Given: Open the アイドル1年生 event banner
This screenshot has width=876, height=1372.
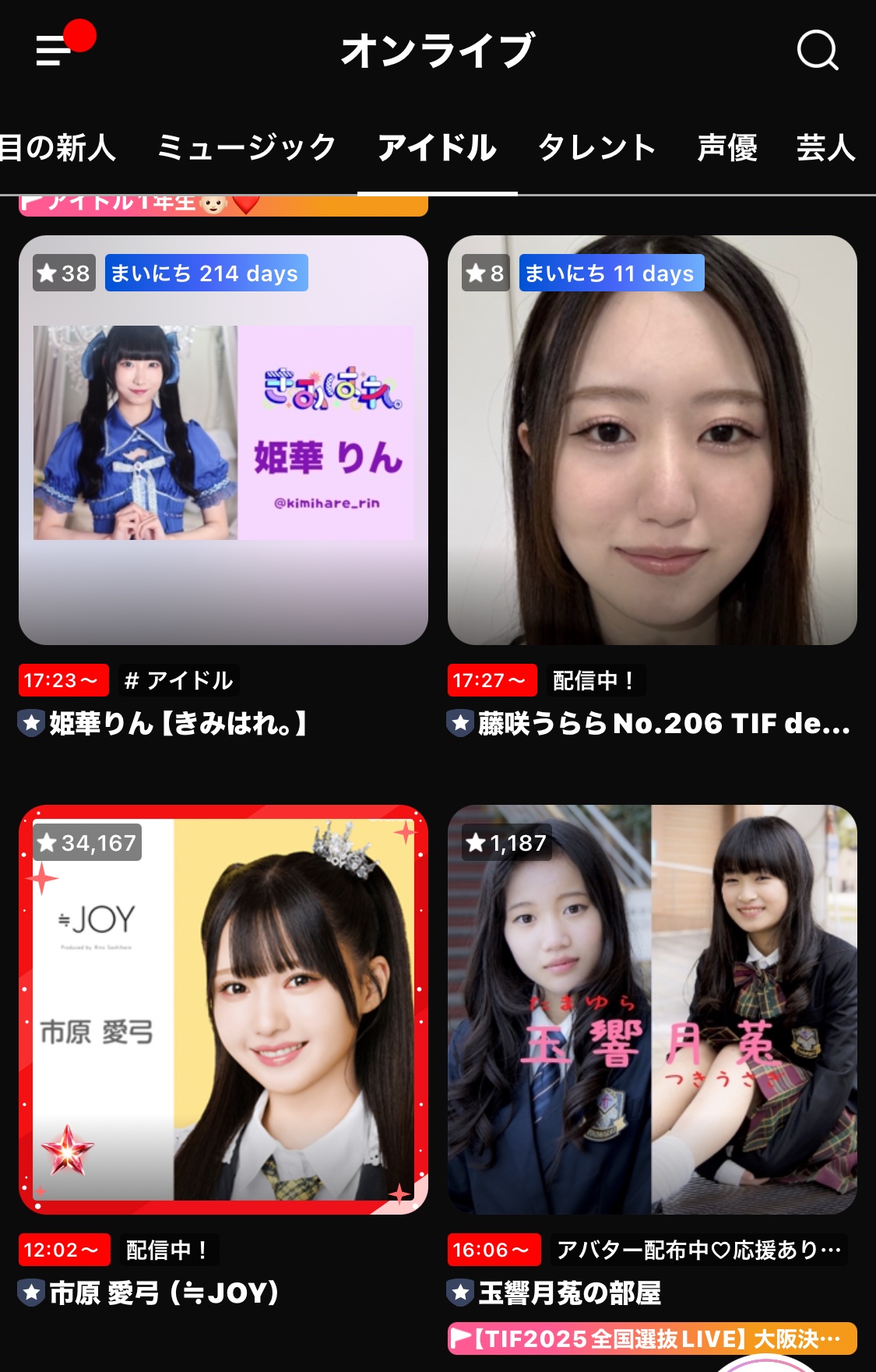Looking at the screenshot, I should tap(223, 205).
